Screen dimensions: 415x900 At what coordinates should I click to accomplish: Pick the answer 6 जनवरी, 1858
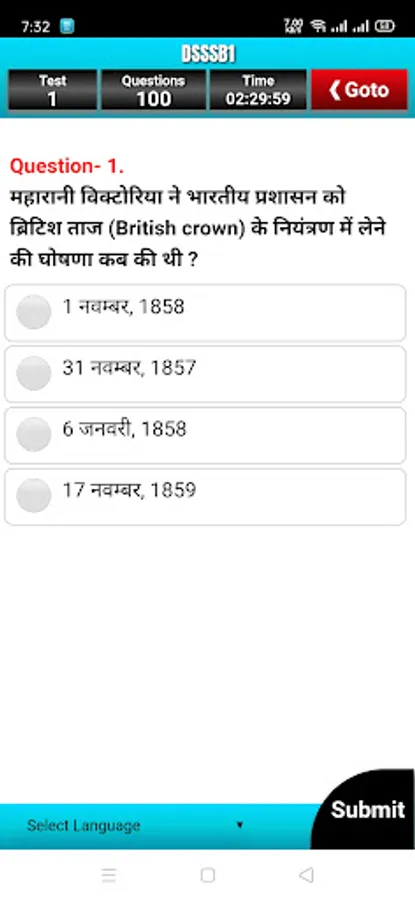(205, 435)
